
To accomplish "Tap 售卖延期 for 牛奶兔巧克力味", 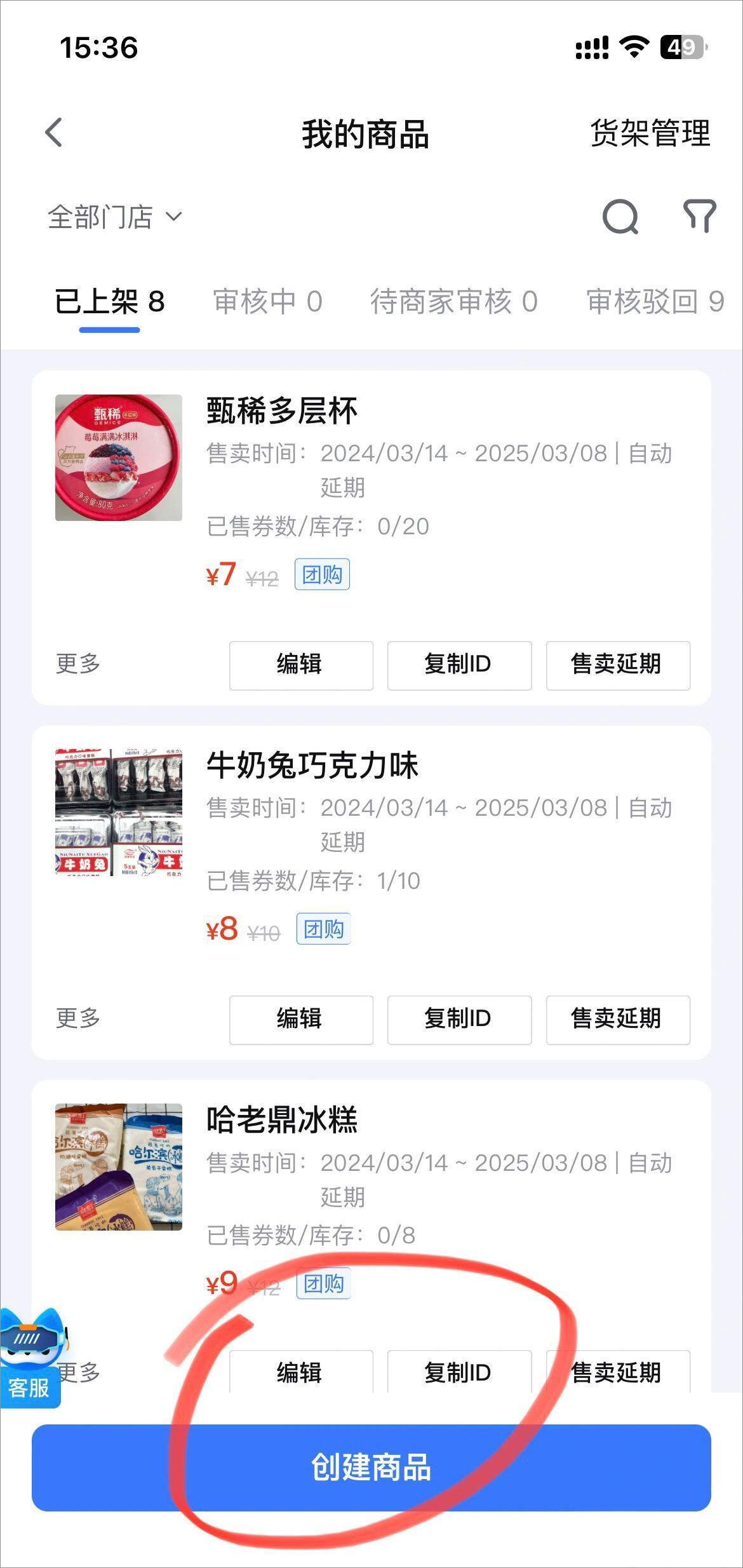I will click(617, 1019).
